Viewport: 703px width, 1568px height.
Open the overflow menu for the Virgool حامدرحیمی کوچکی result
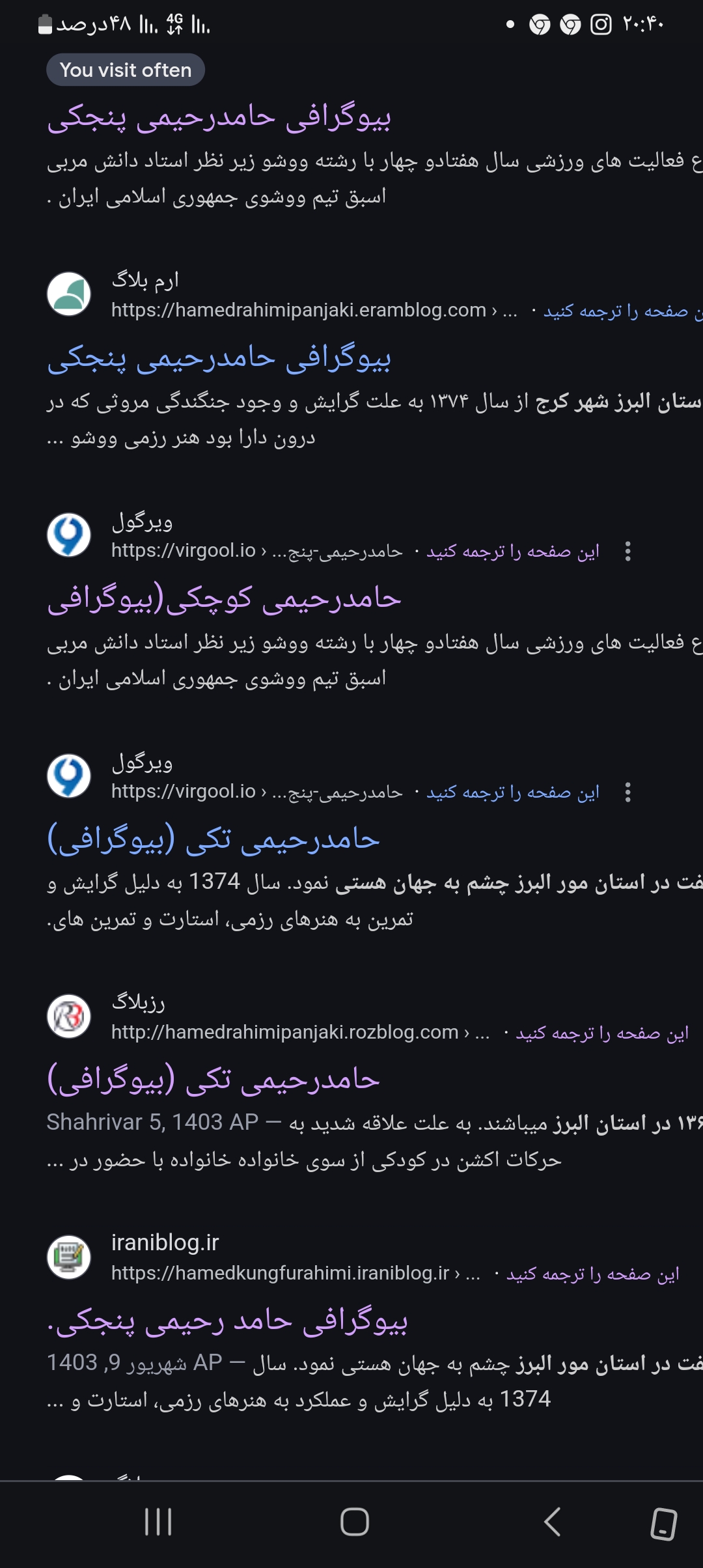[x=627, y=552]
